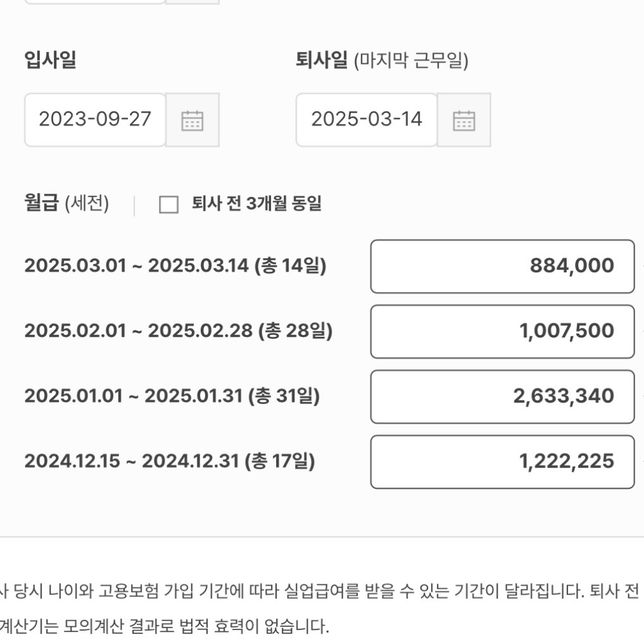The width and height of the screenshot is (644, 644).
Task: Open calendar picker for 퇴사일
Action: coord(464,121)
